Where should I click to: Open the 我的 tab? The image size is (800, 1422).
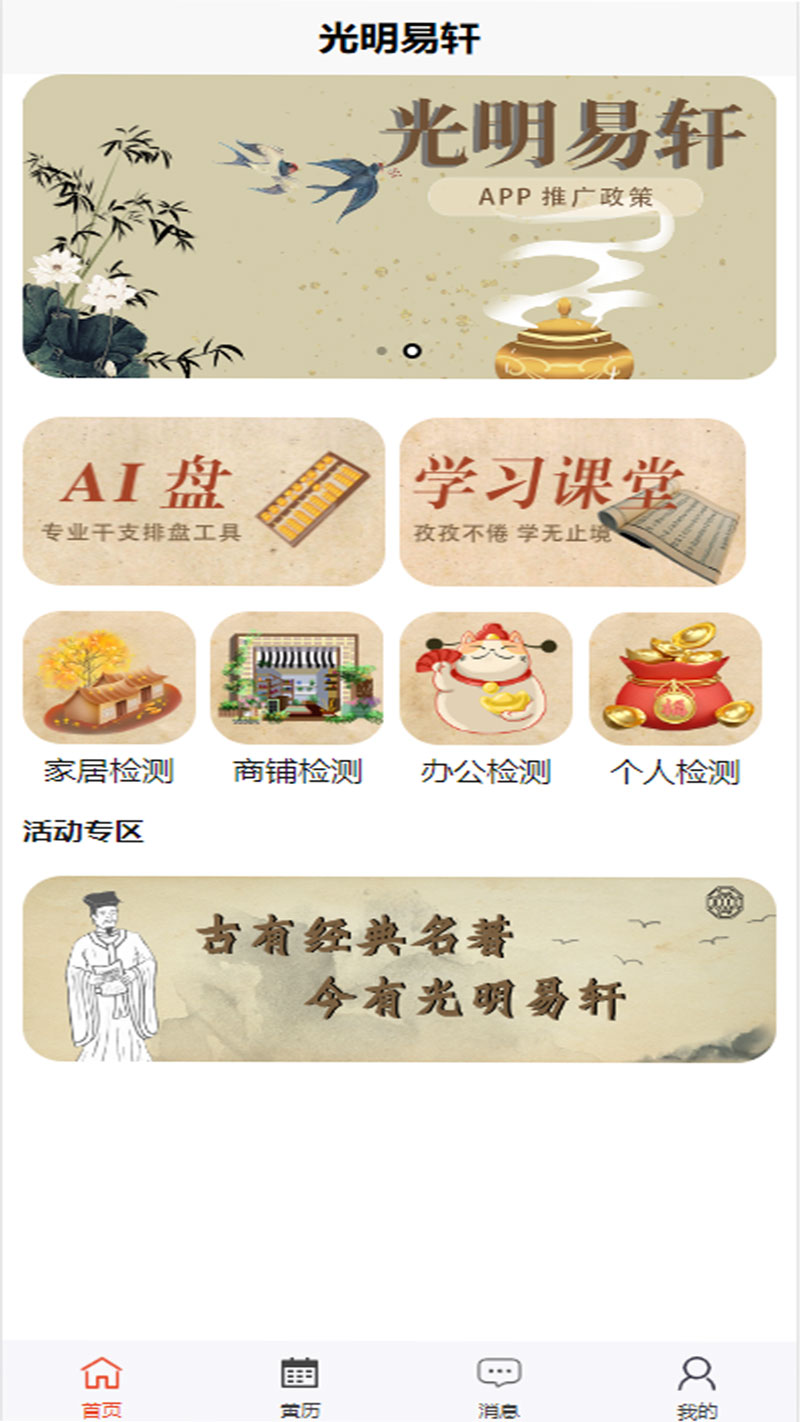696,1385
